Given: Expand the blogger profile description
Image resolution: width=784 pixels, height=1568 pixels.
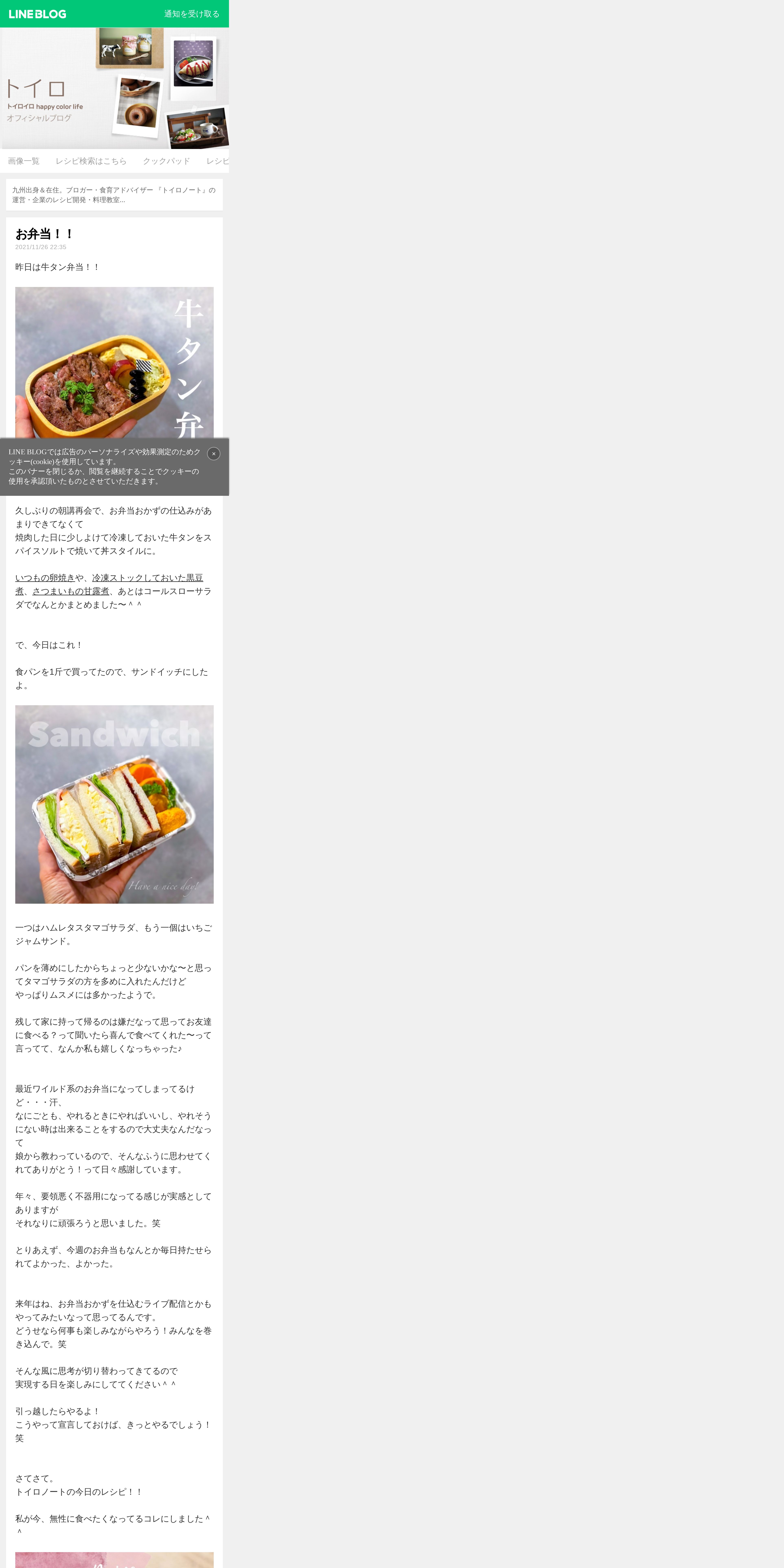Looking at the screenshot, I should [x=114, y=195].
